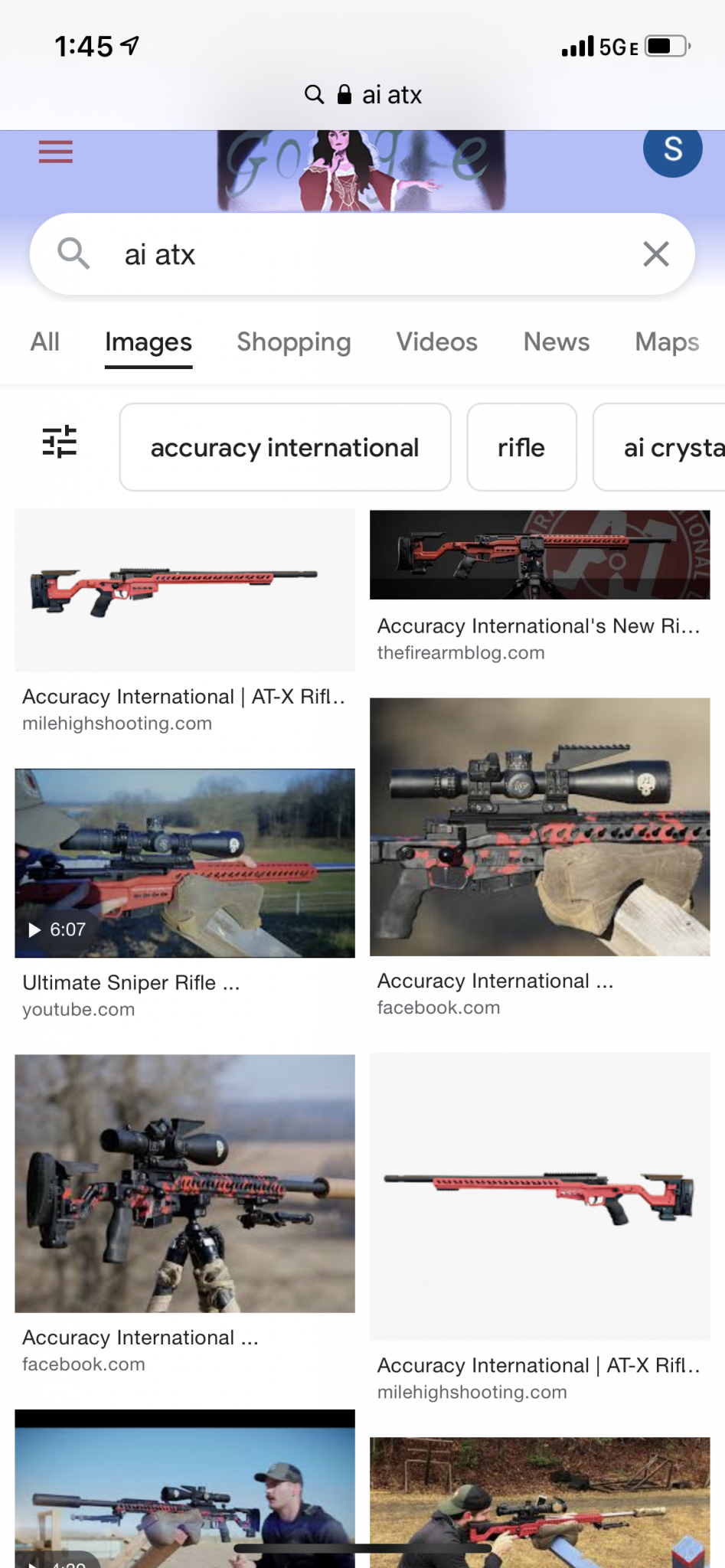Open the hamburger menu
This screenshot has width=725, height=1568.
click(x=56, y=152)
